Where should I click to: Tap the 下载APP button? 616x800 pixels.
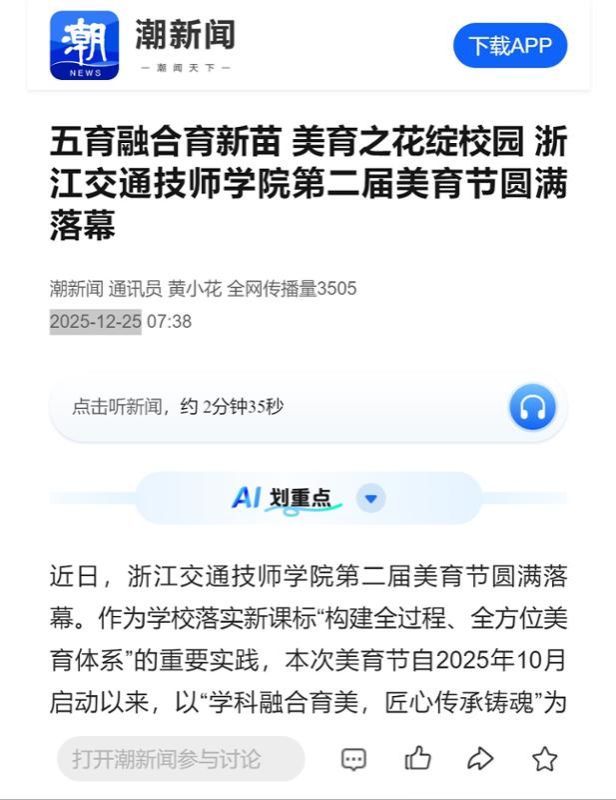pos(510,46)
